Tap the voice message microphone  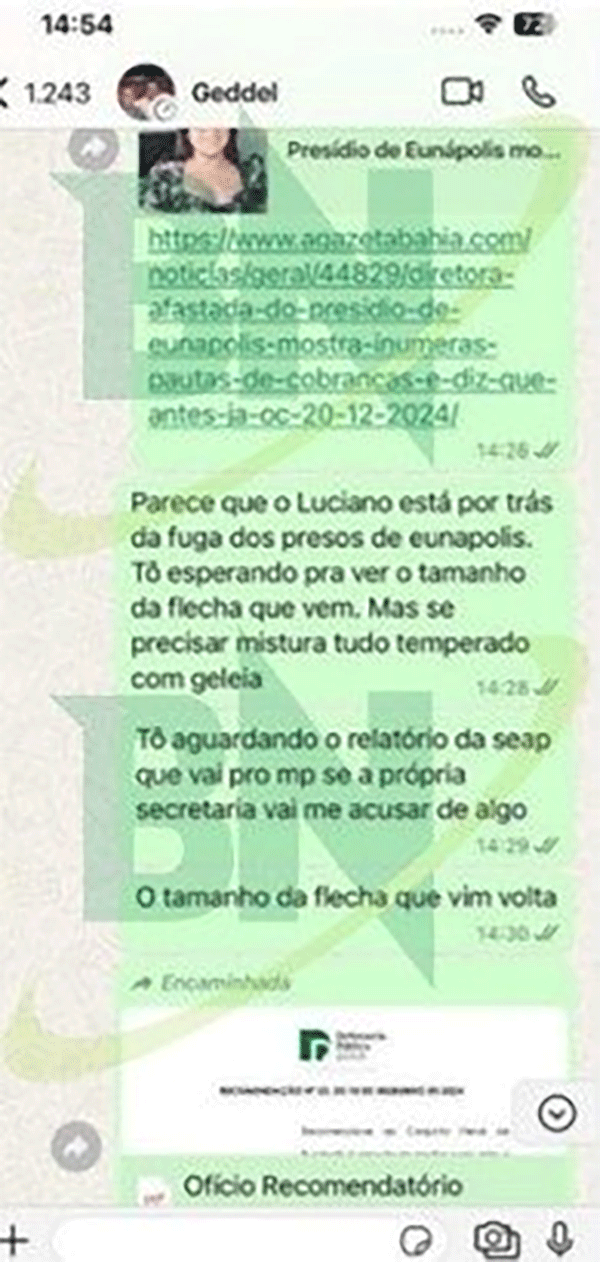point(560,1240)
